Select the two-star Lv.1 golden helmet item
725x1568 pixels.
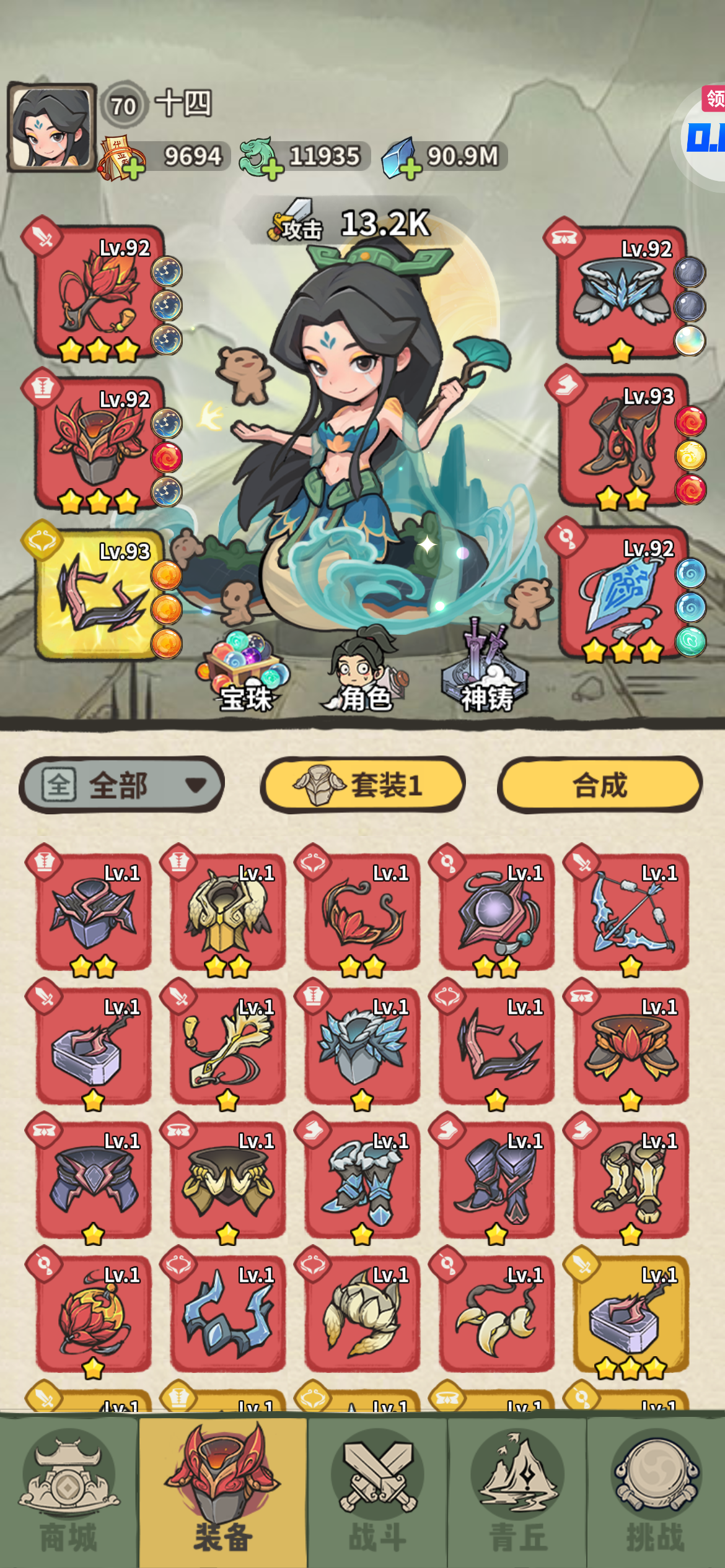[227, 912]
